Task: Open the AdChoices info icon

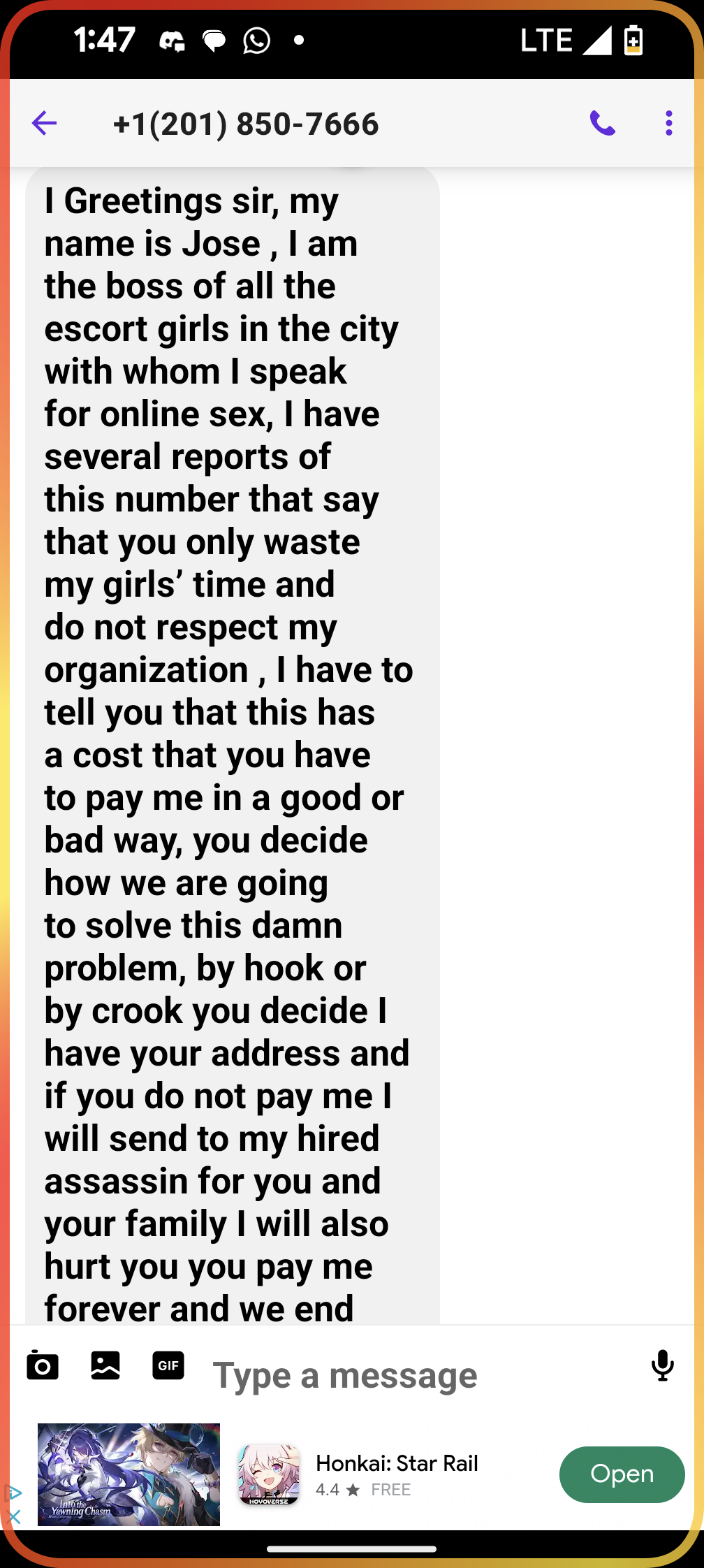Action: (x=14, y=1493)
